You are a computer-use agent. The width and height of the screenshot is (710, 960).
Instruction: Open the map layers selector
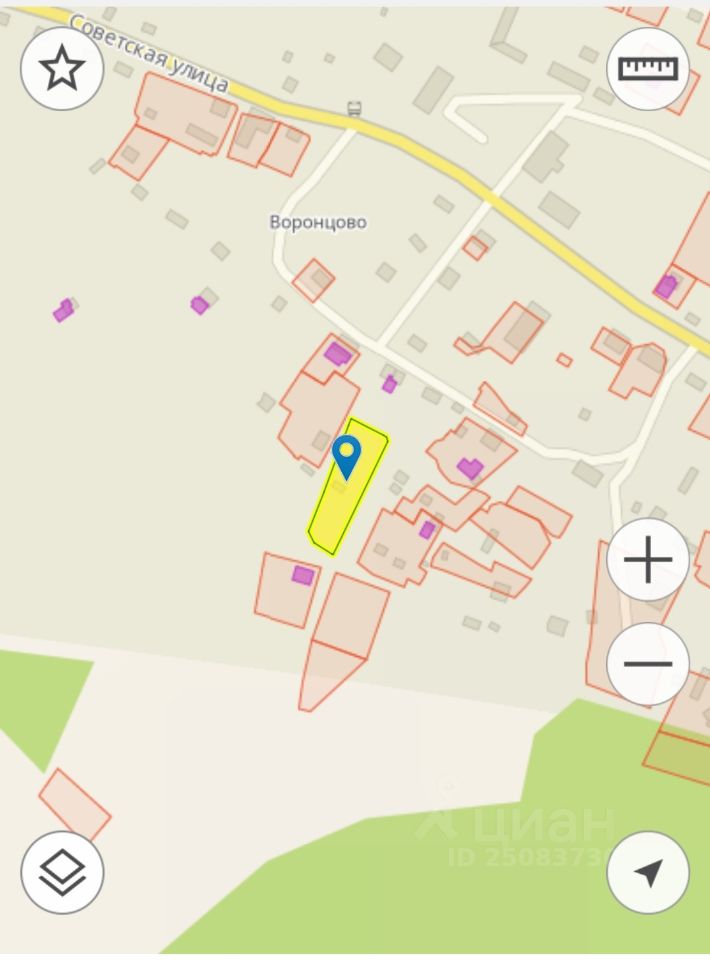[x=62, y=872]
